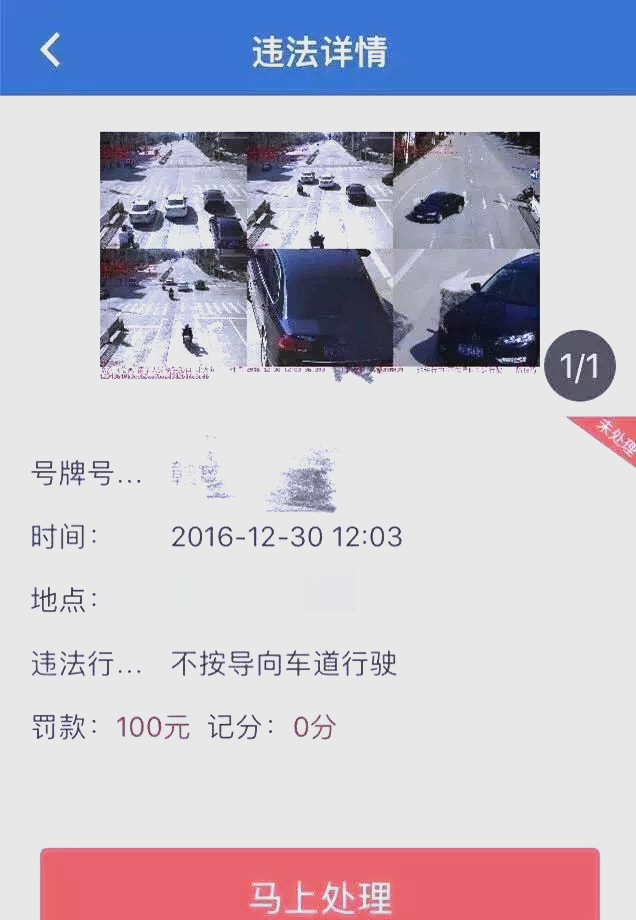Screen dimensions: 636x920
Task: Go back from the 违法详情 page
Action: [50, 50]
